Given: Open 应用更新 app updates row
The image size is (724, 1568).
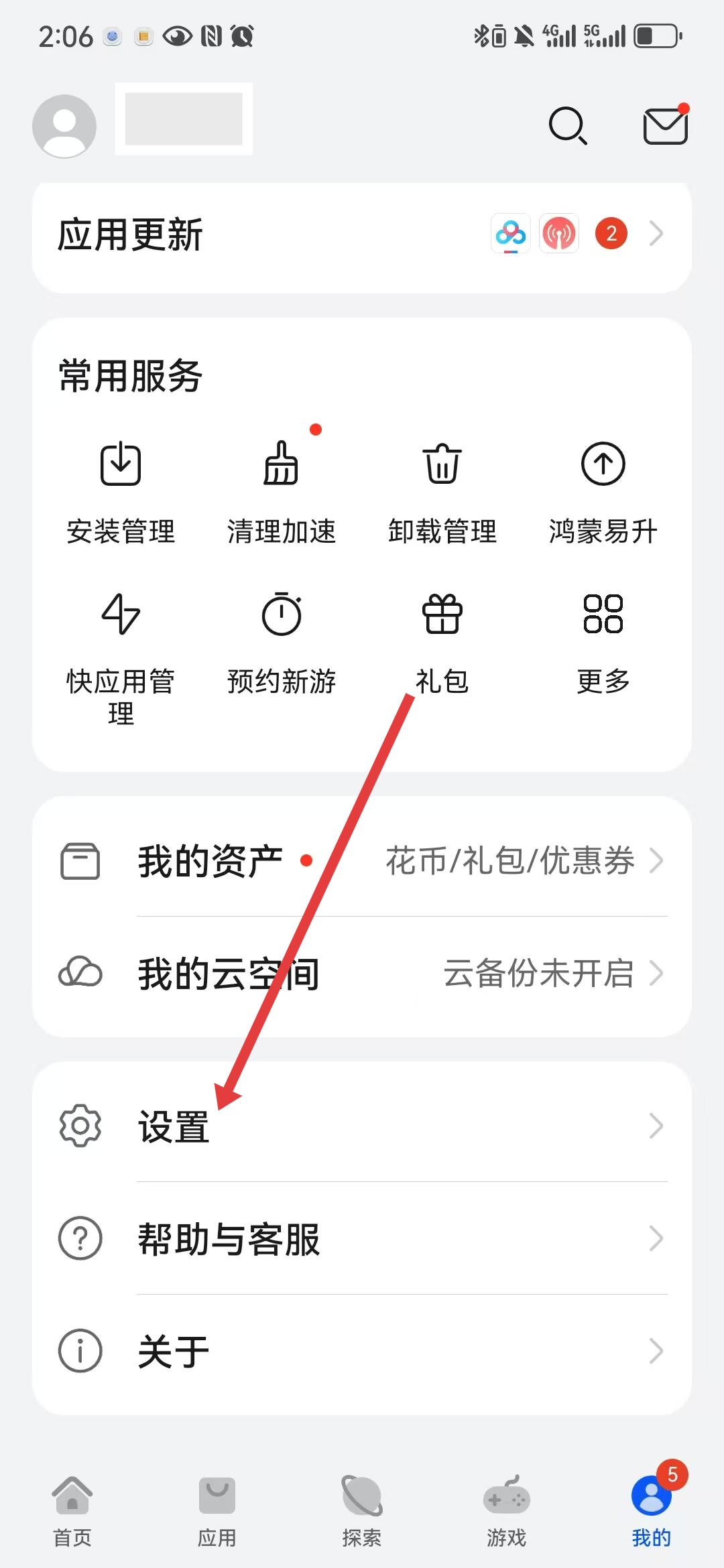Looking at the screenshot, I should point(362,235).
